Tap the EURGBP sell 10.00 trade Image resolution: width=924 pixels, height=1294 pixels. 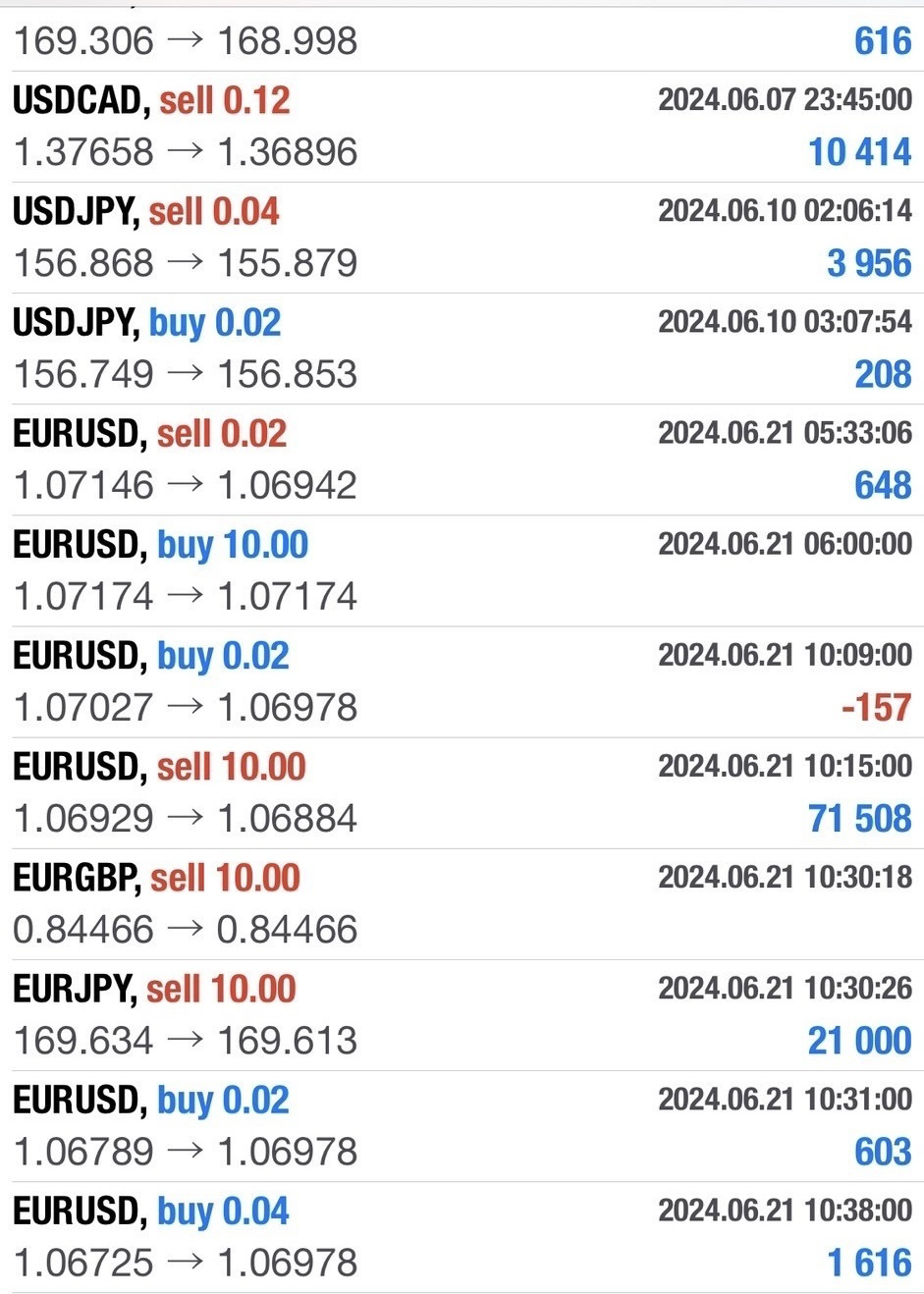462,903
